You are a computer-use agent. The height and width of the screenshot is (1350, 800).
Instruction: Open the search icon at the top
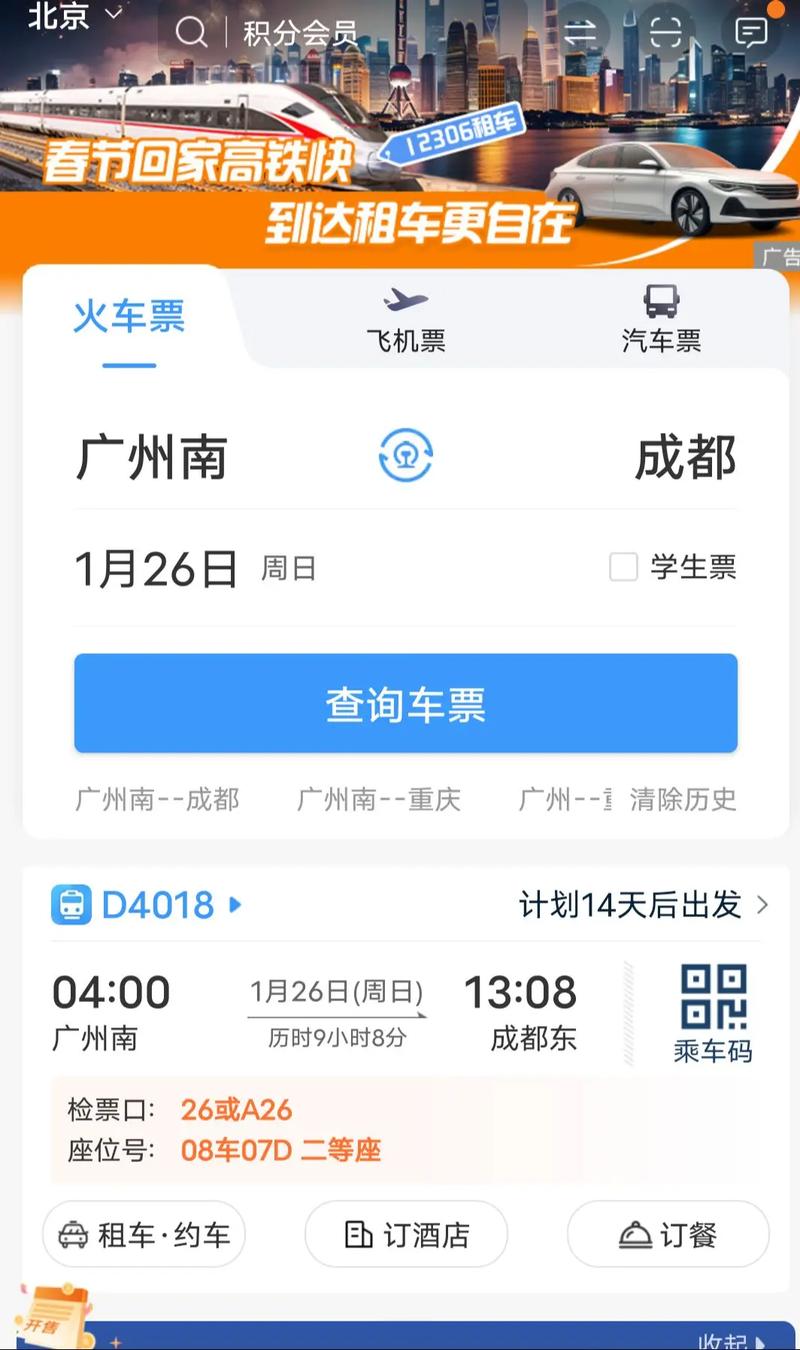190,32
